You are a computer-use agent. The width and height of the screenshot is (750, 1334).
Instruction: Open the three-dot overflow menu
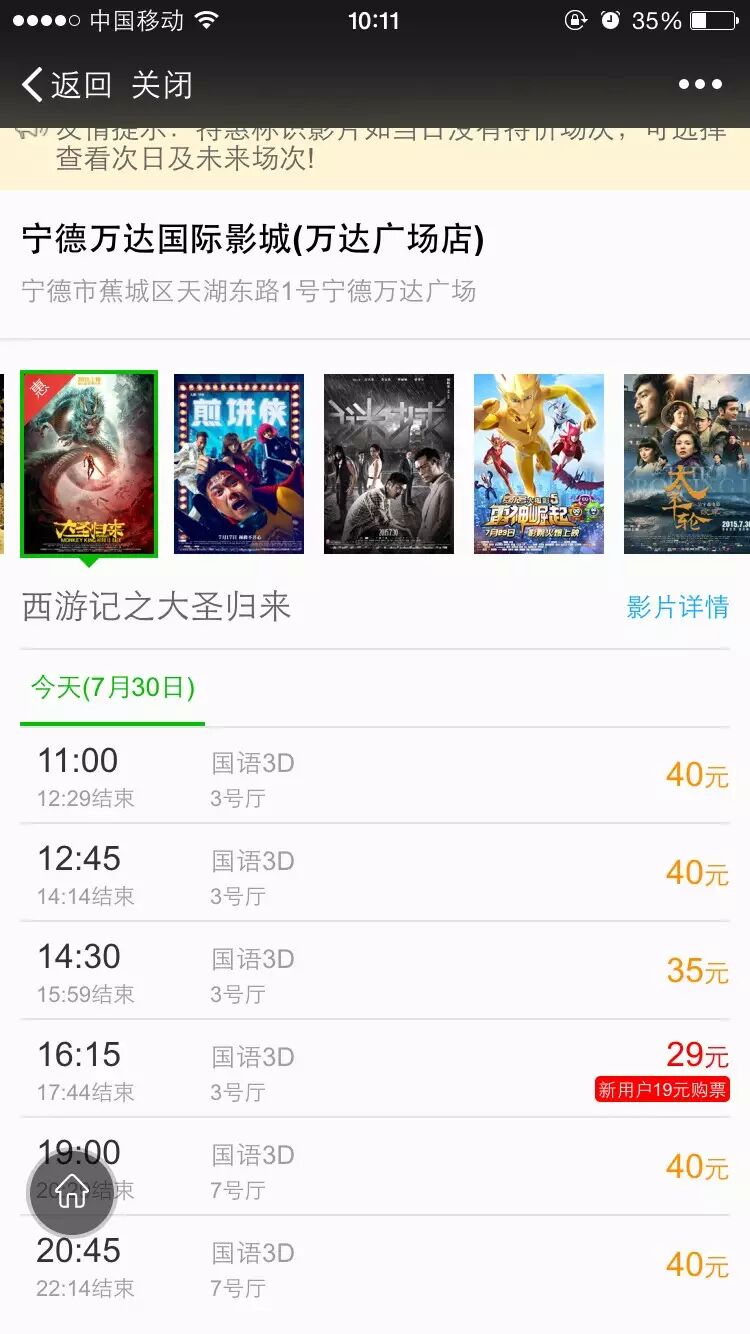pyautogui.click(x=700, y=85)
